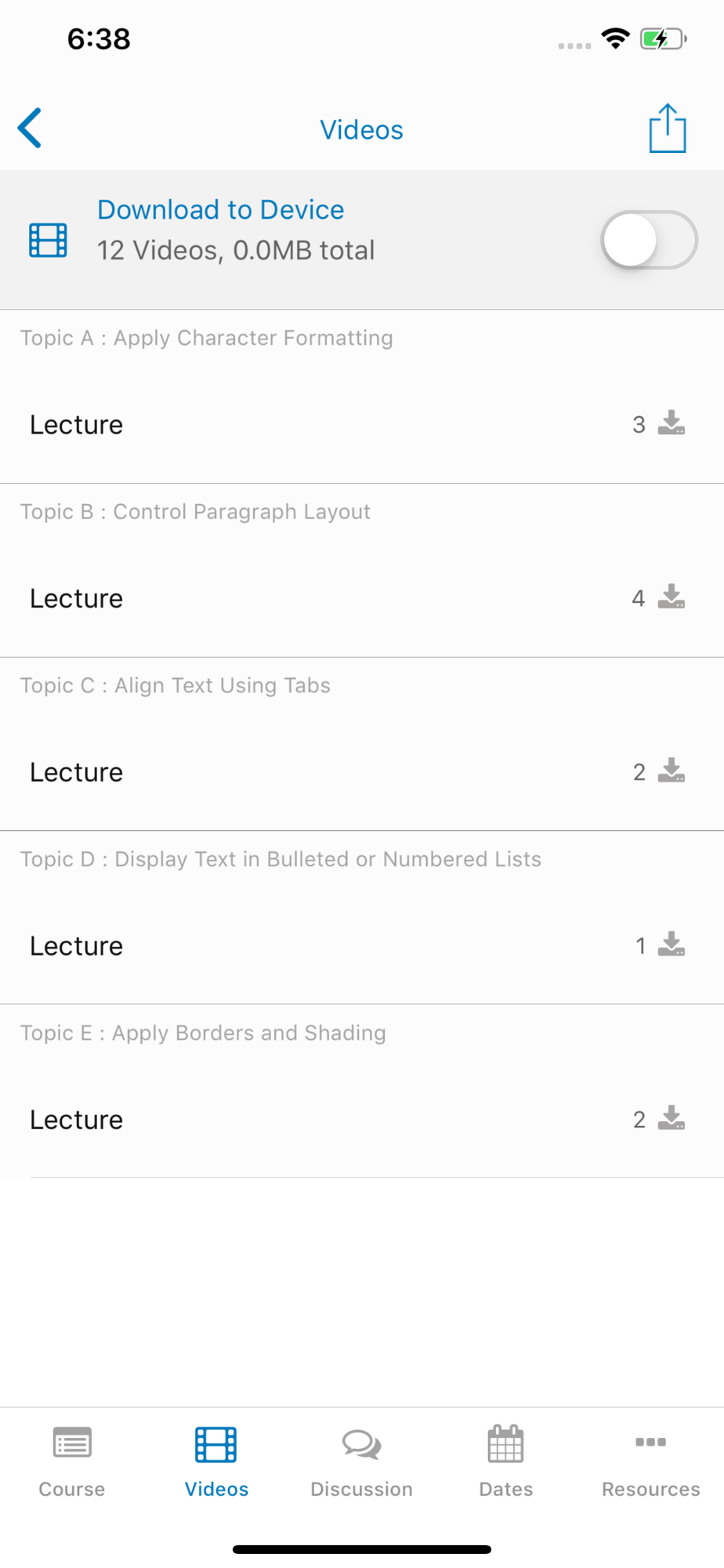Open Lecture under Topic C
The image size is (724, 1568).
coord(77,773)
